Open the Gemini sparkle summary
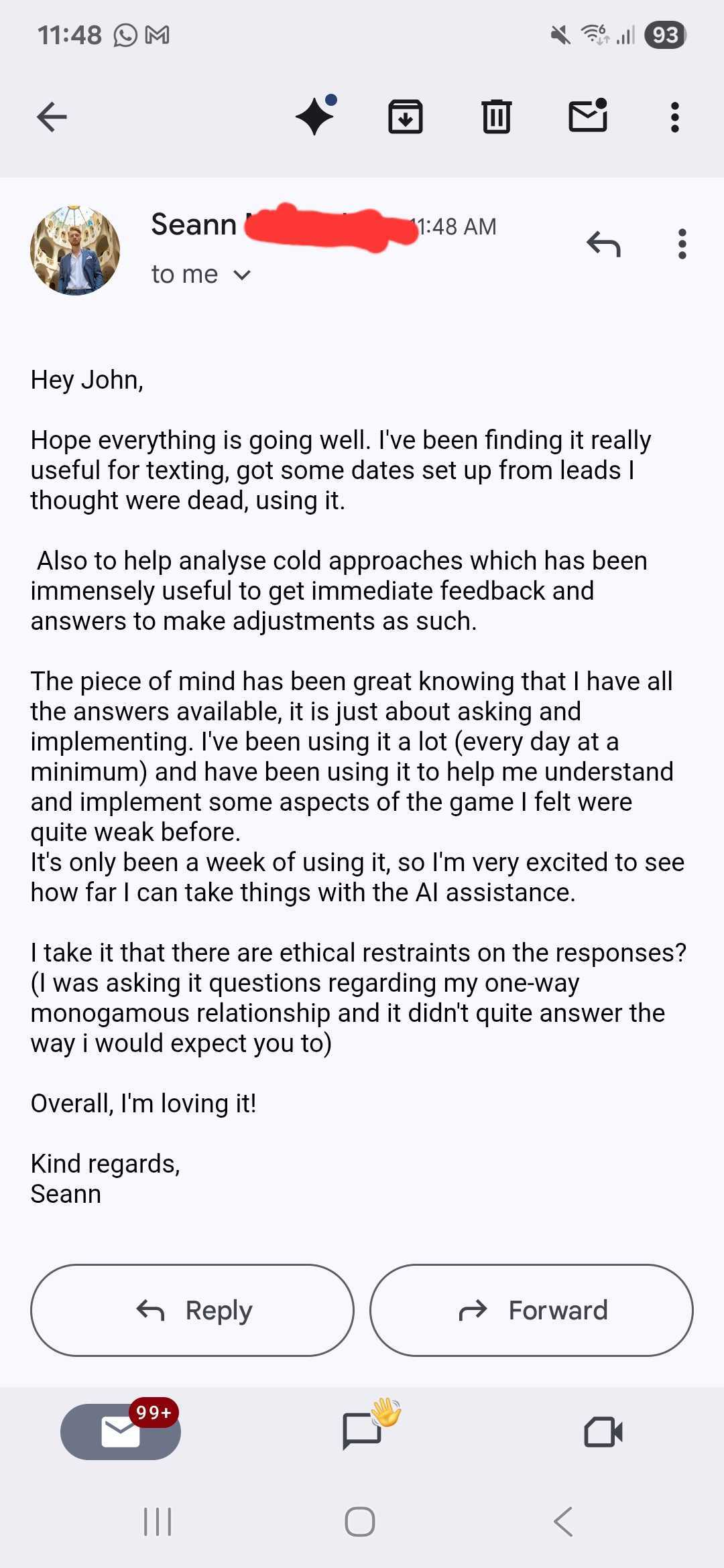The height and width of the screenshot is (1568, 724). click(x=315, y=116)
